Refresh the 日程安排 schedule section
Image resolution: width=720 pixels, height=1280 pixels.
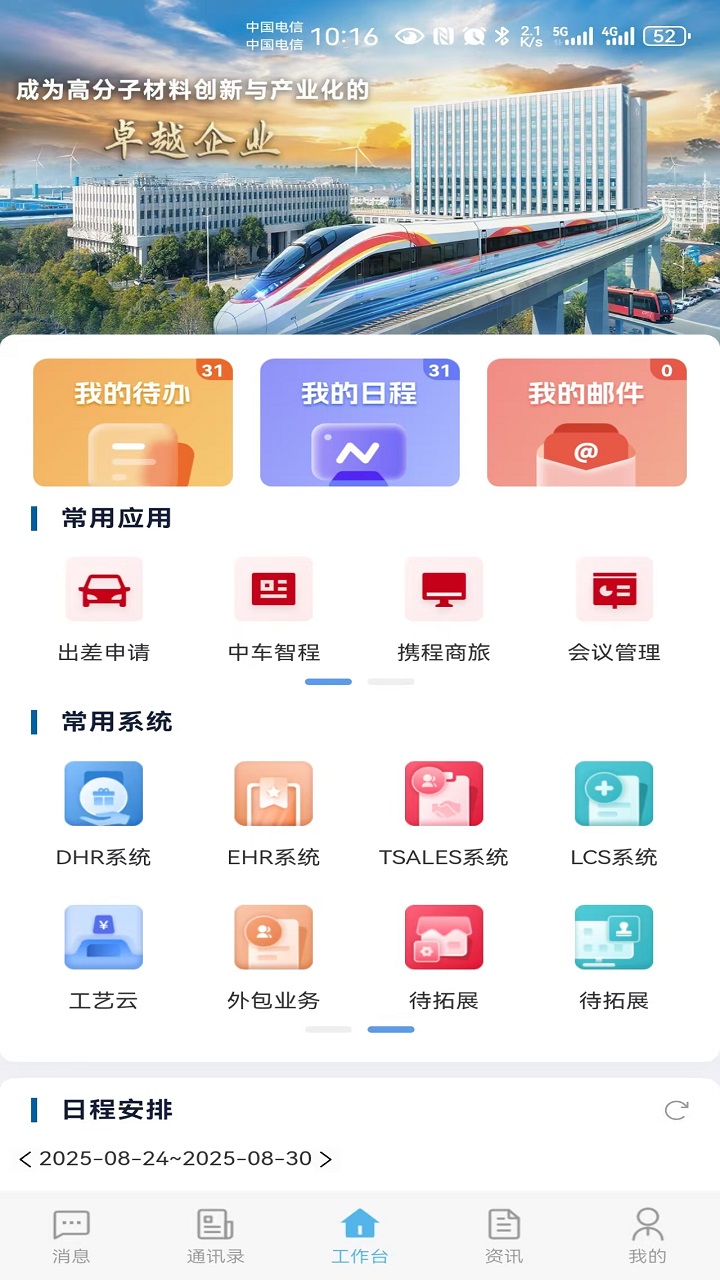click(x=676, y=1110)
